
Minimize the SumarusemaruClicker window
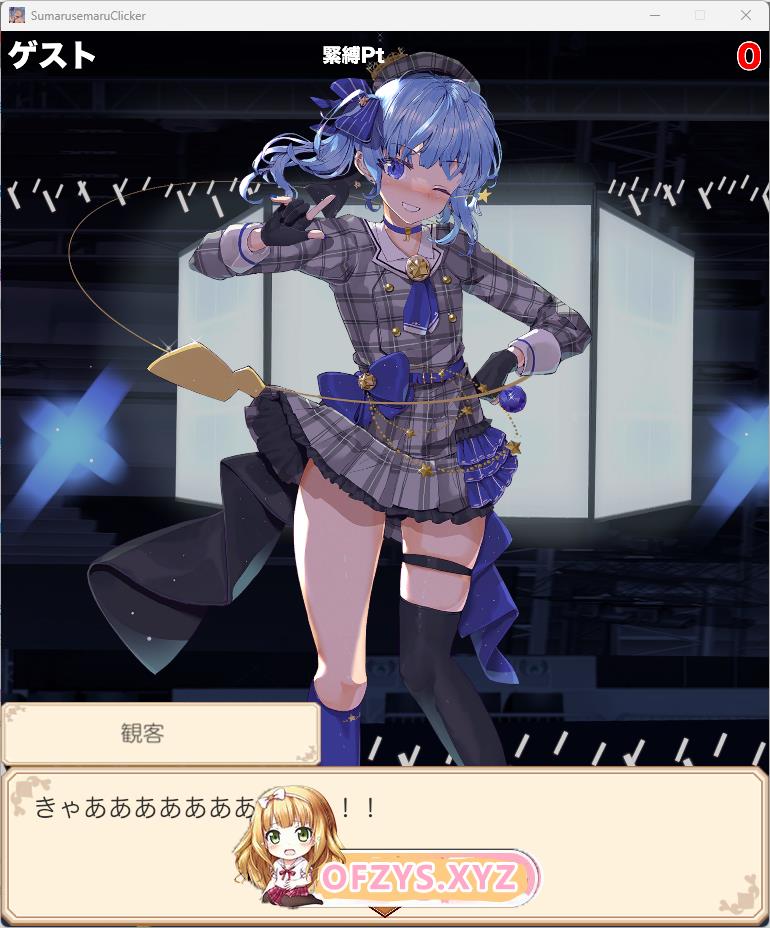pos(655,15)
